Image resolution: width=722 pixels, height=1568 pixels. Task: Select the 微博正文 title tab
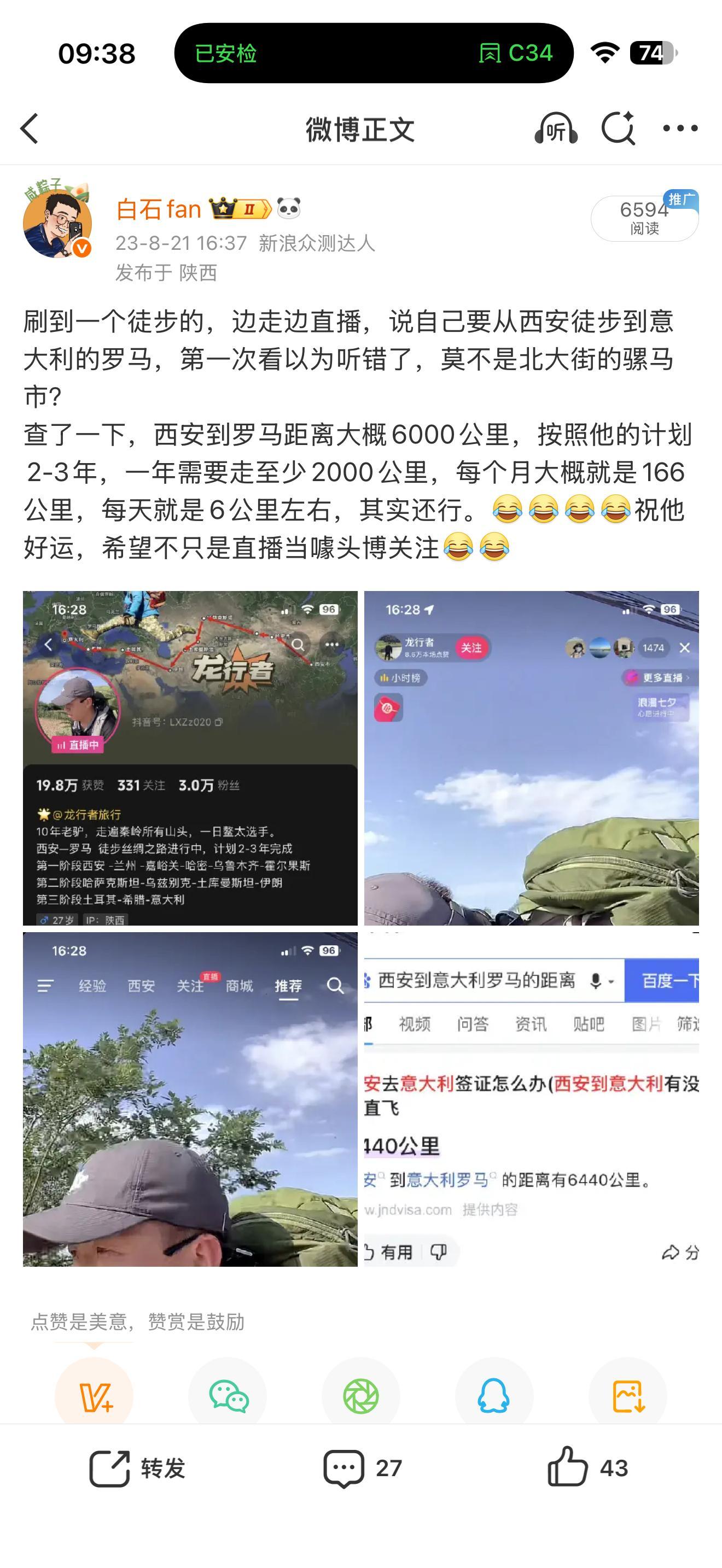point(360,130)
